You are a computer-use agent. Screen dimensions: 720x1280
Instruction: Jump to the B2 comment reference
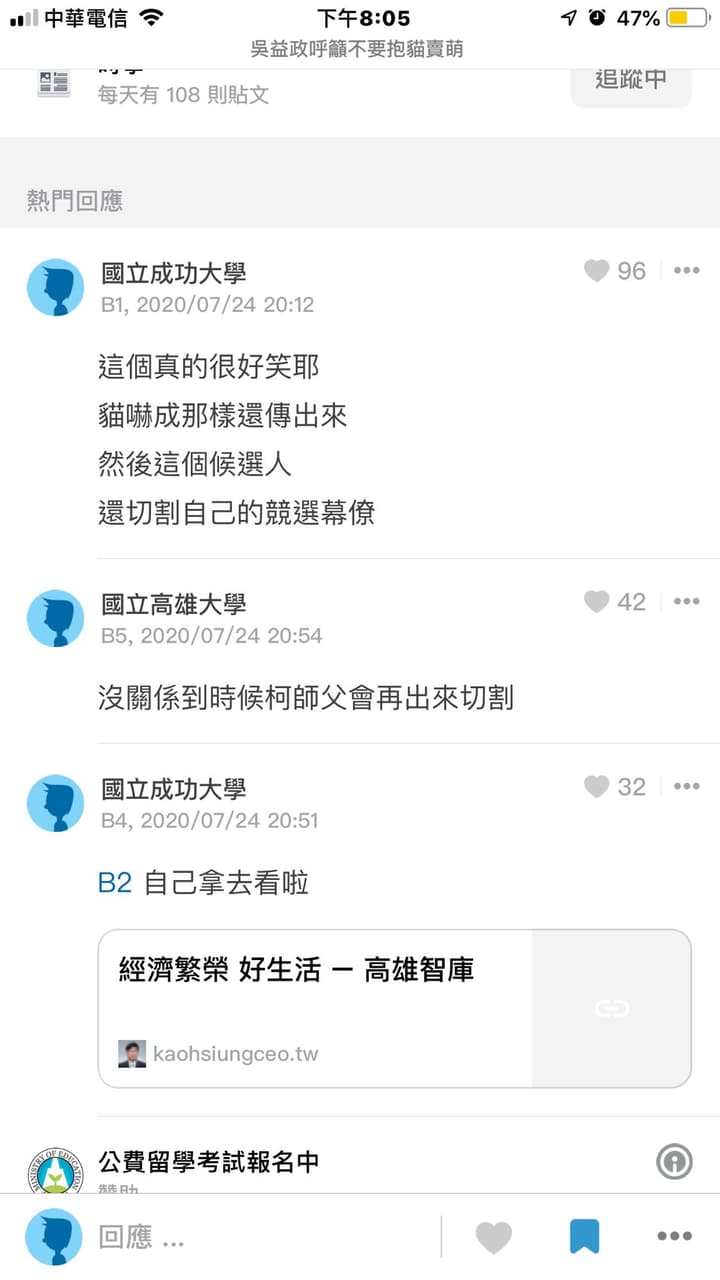pos(115,883)
